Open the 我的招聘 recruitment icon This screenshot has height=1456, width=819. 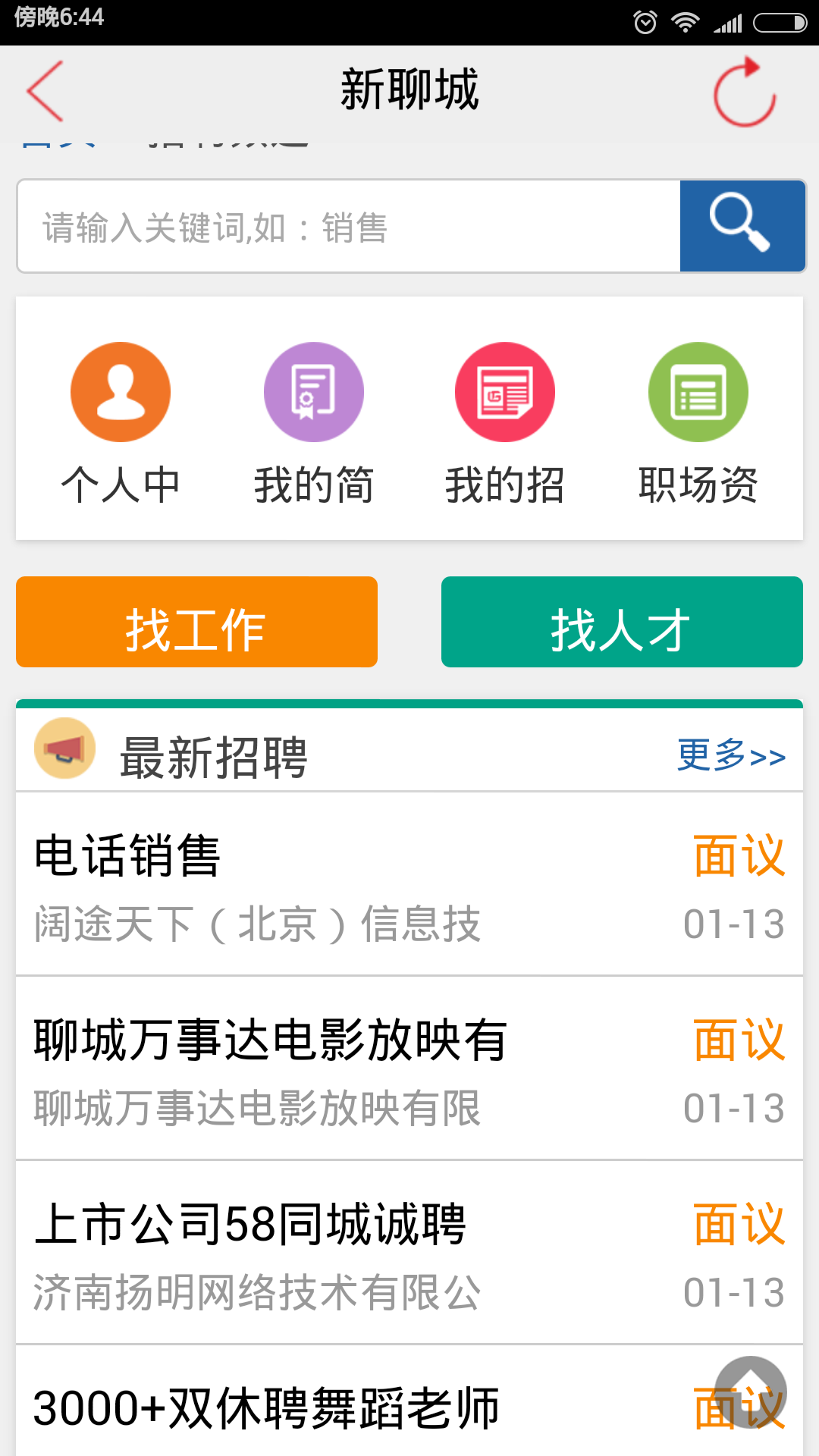pyautogui.click(x=506, y=392)
